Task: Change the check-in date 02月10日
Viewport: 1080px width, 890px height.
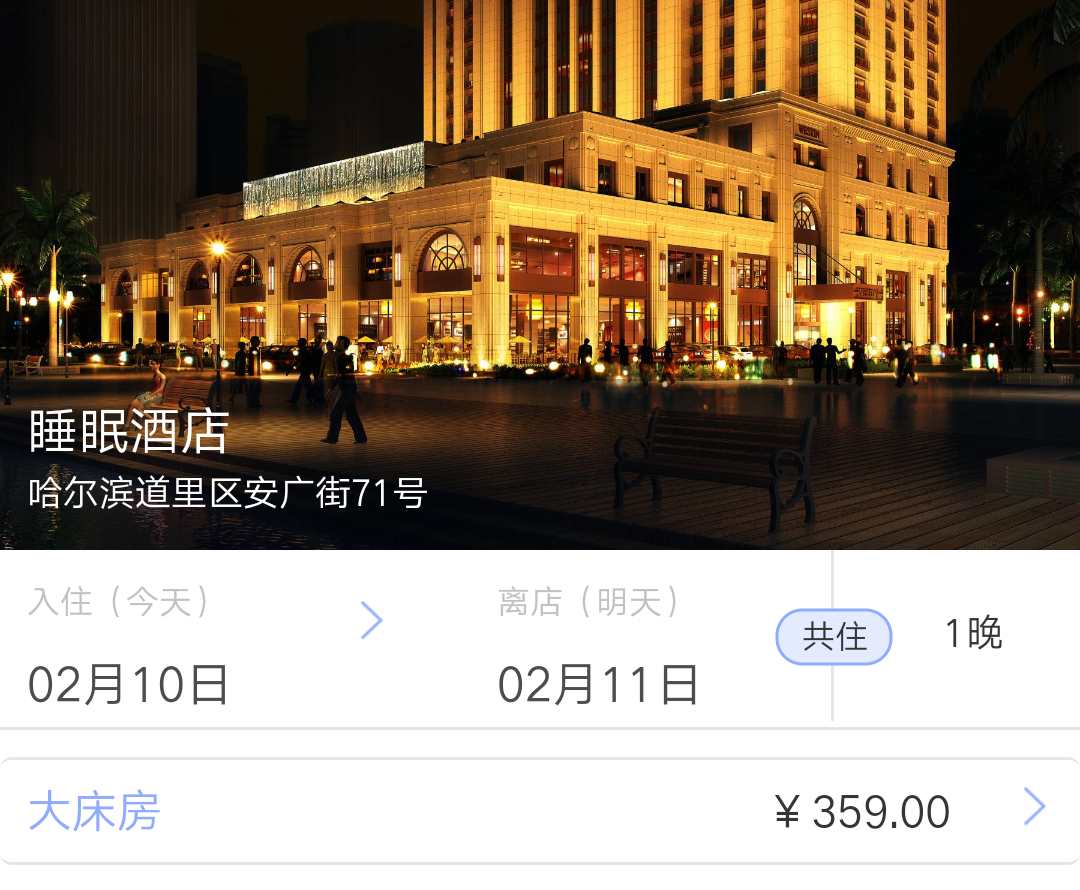Action: [x=128, y=685]
